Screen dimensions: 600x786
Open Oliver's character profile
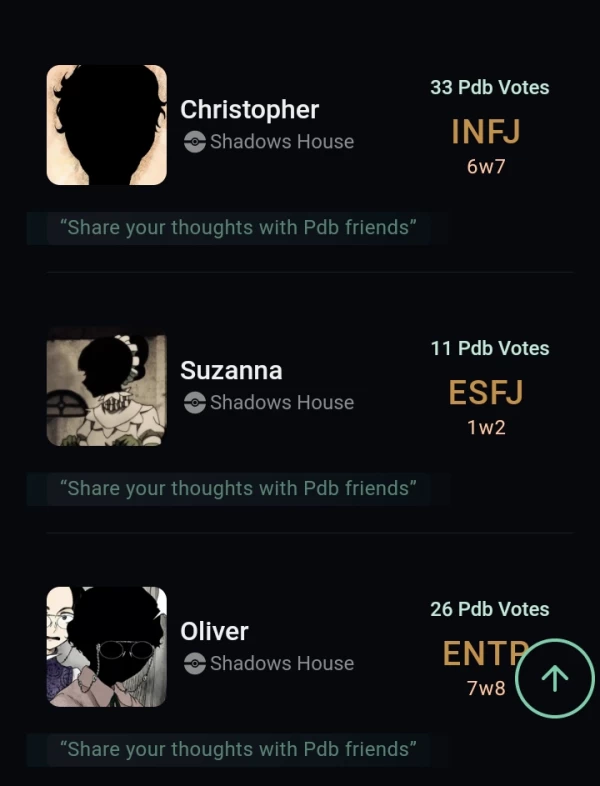214,632
